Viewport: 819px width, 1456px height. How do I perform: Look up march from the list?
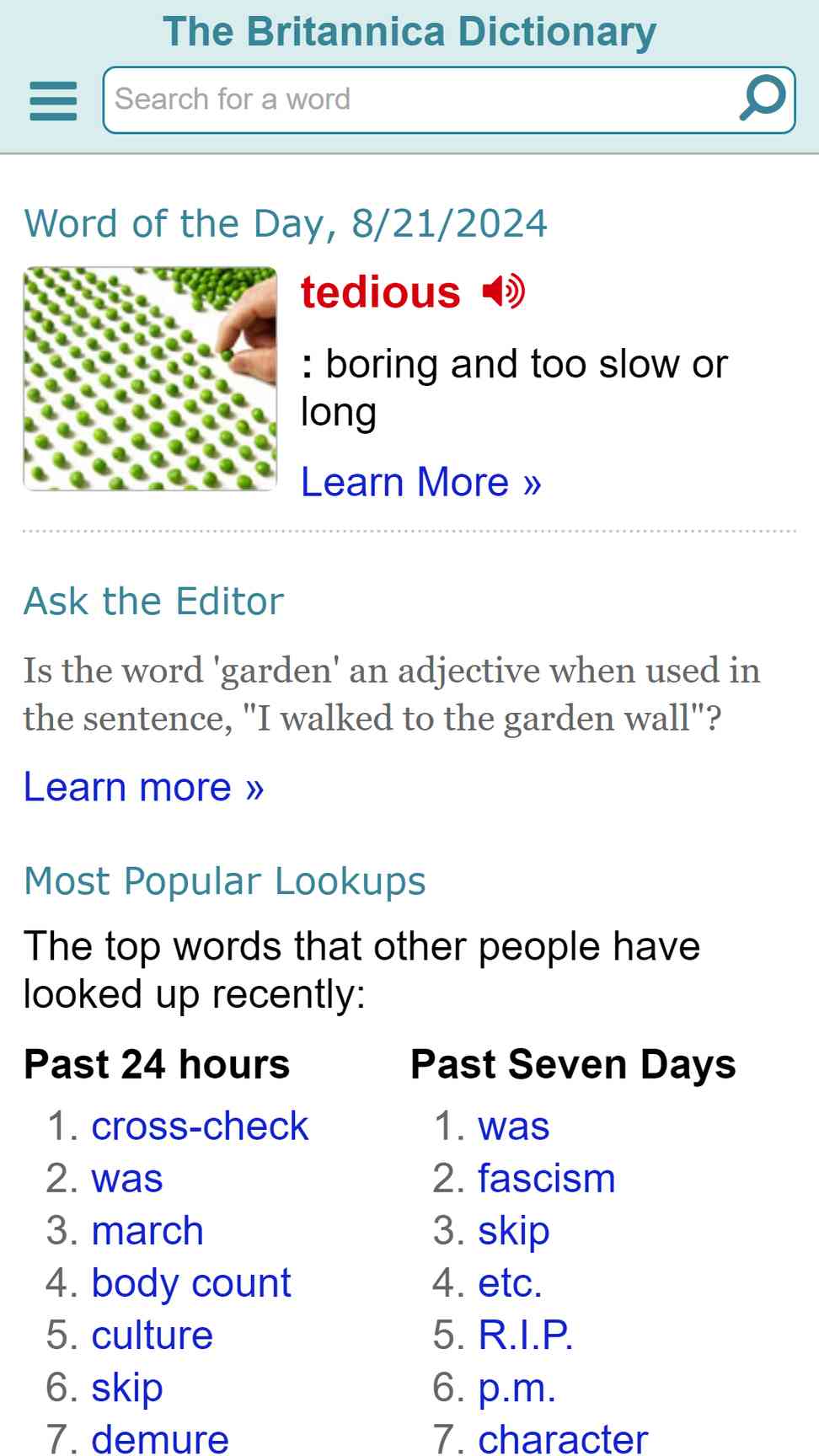pyautogui.click(x=147, y=1230)
